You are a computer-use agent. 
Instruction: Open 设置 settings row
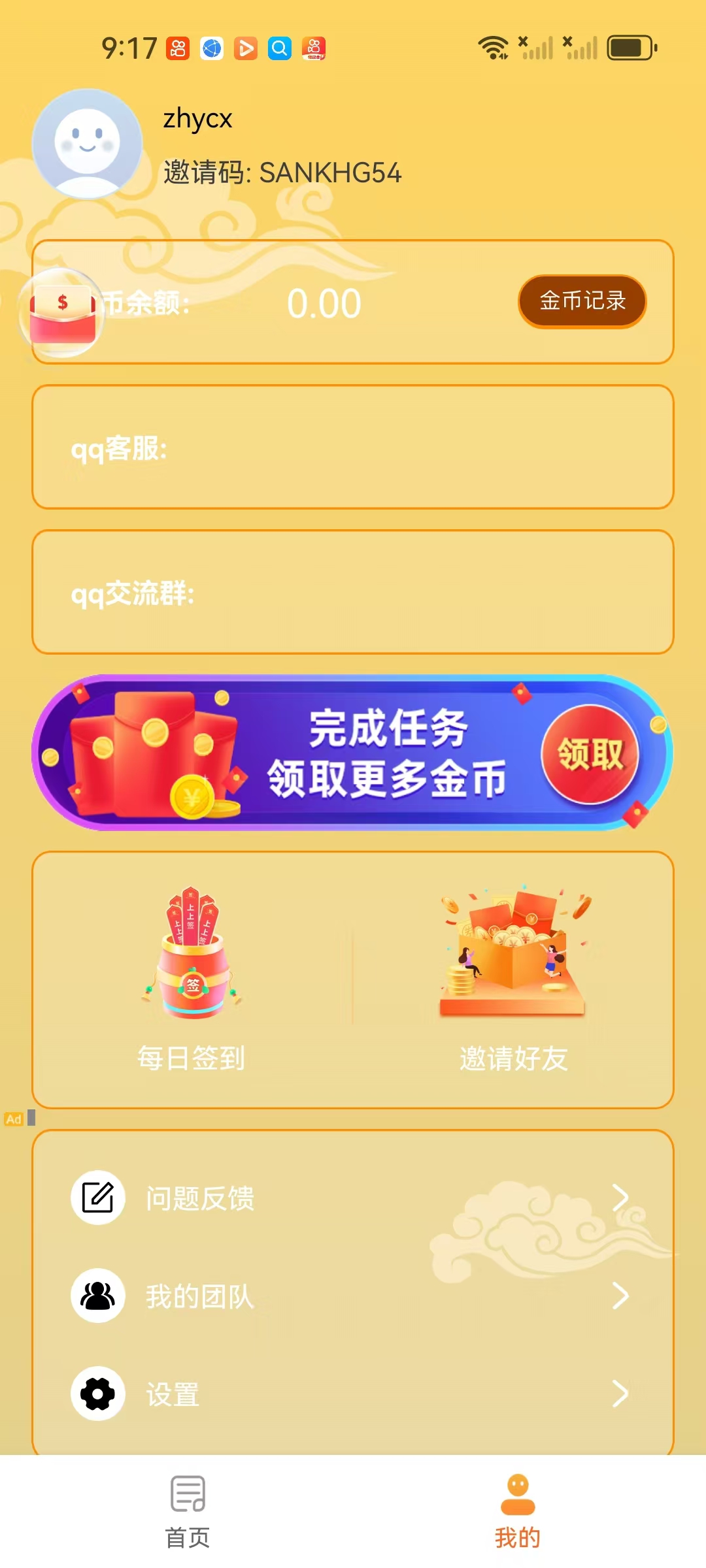[x=352, y=1394]
